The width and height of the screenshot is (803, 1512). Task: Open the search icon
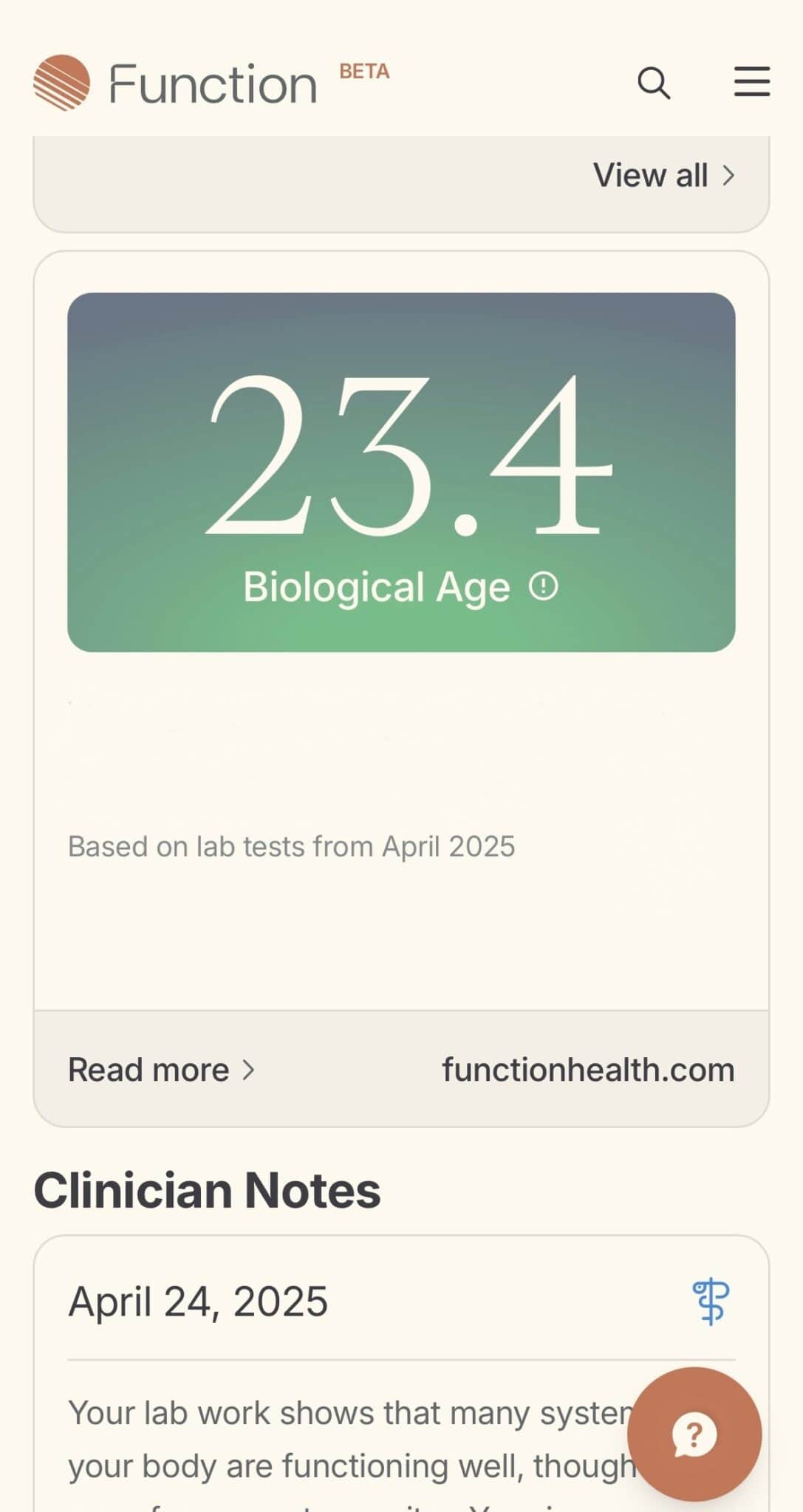click(653, 83)
